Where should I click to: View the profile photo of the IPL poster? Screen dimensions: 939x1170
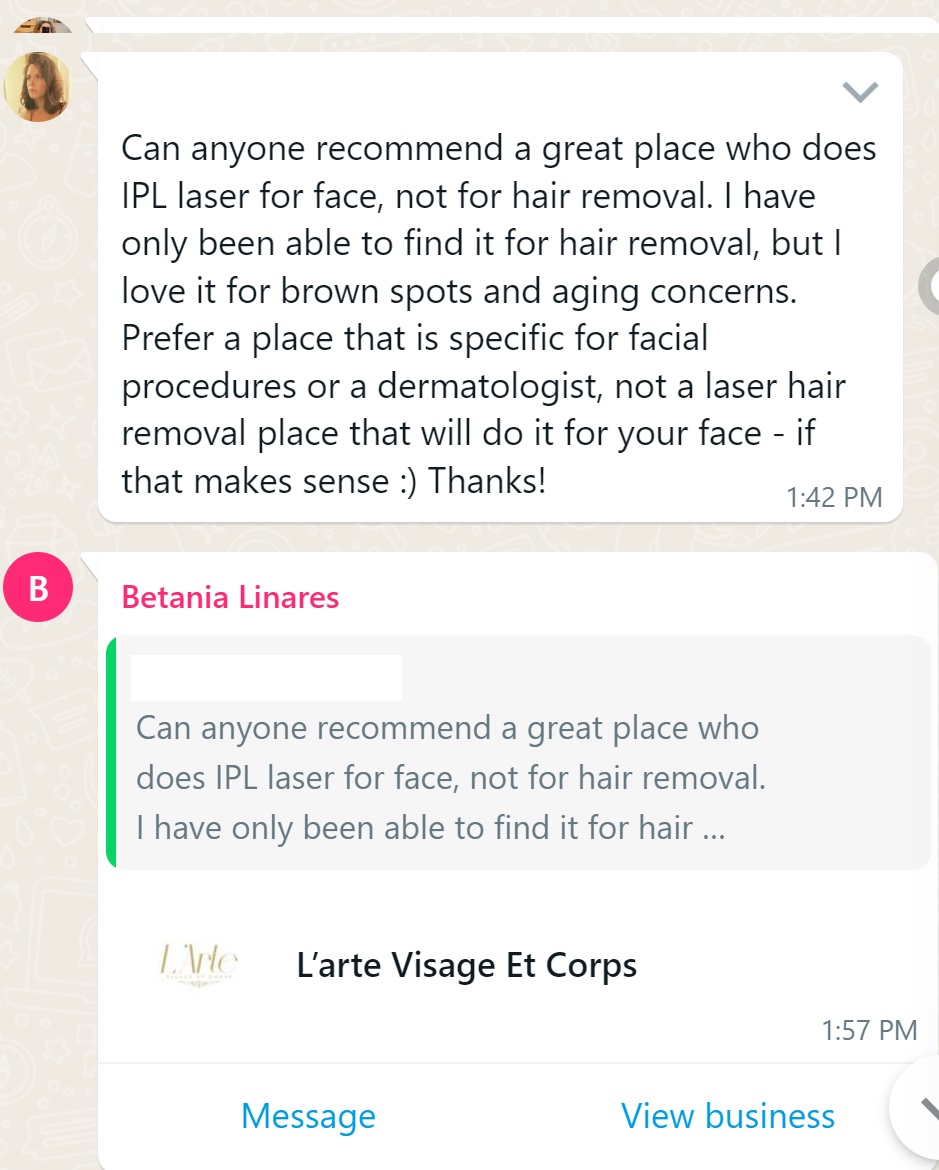point(37,87)
